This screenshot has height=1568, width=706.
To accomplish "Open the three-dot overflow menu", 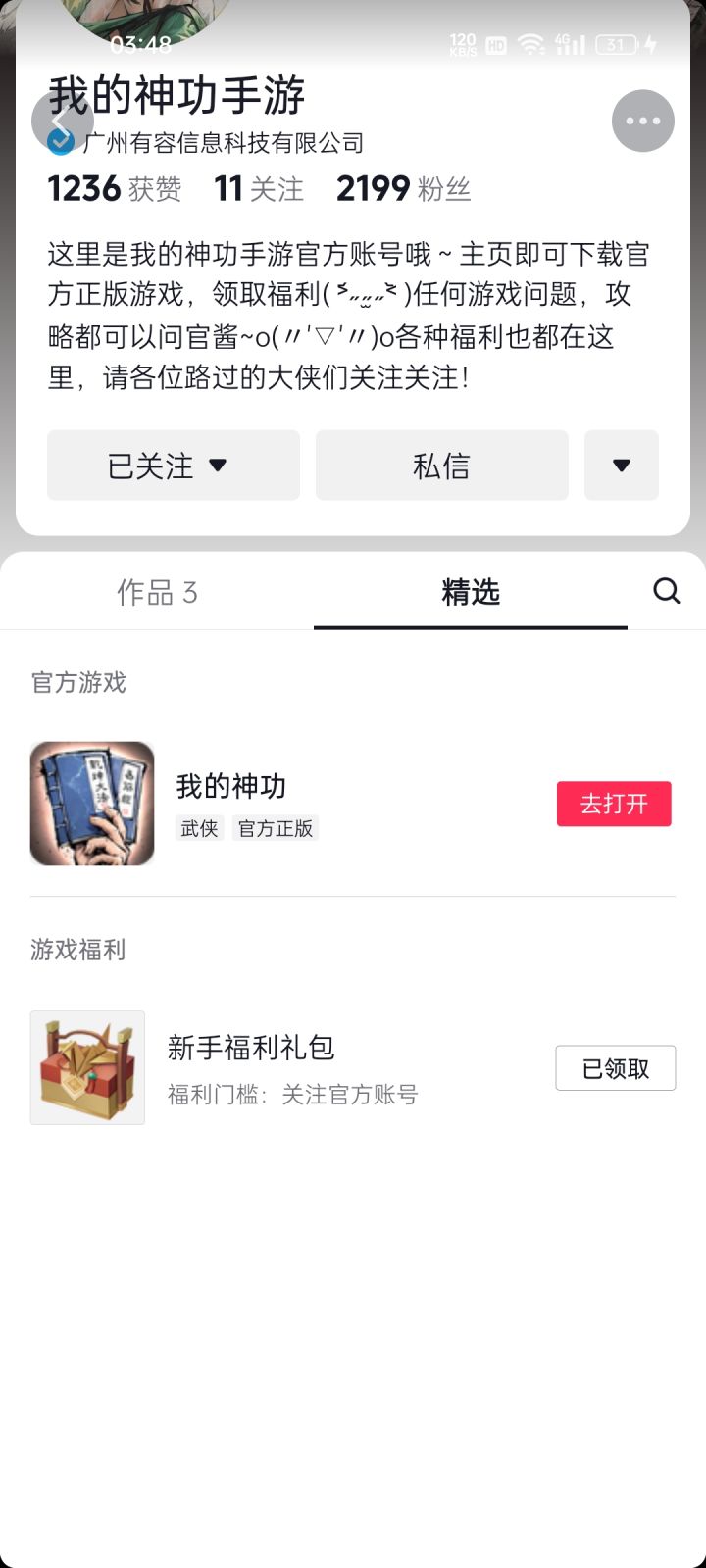I will pos(643,122).
